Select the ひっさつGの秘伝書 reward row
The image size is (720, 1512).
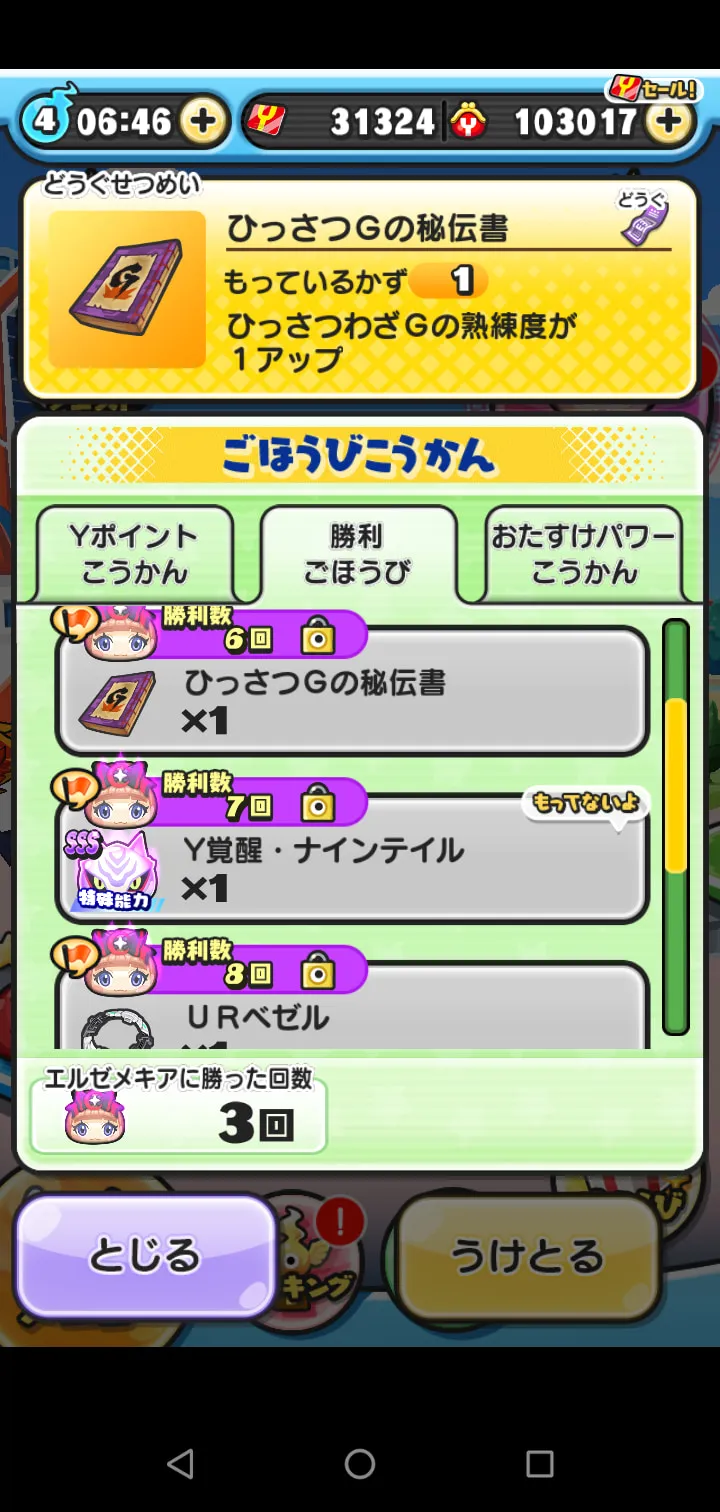pos(352,688)
